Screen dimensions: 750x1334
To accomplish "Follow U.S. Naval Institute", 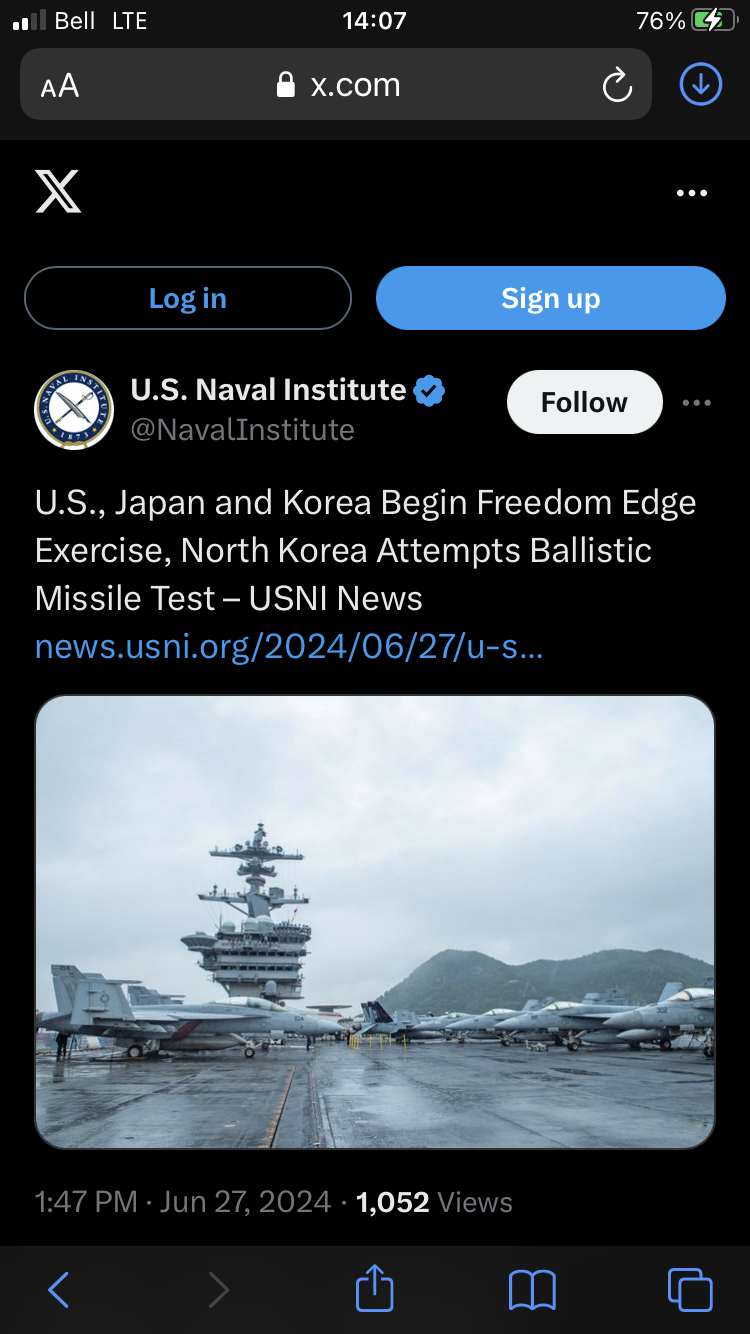I will tap(585, 402).
